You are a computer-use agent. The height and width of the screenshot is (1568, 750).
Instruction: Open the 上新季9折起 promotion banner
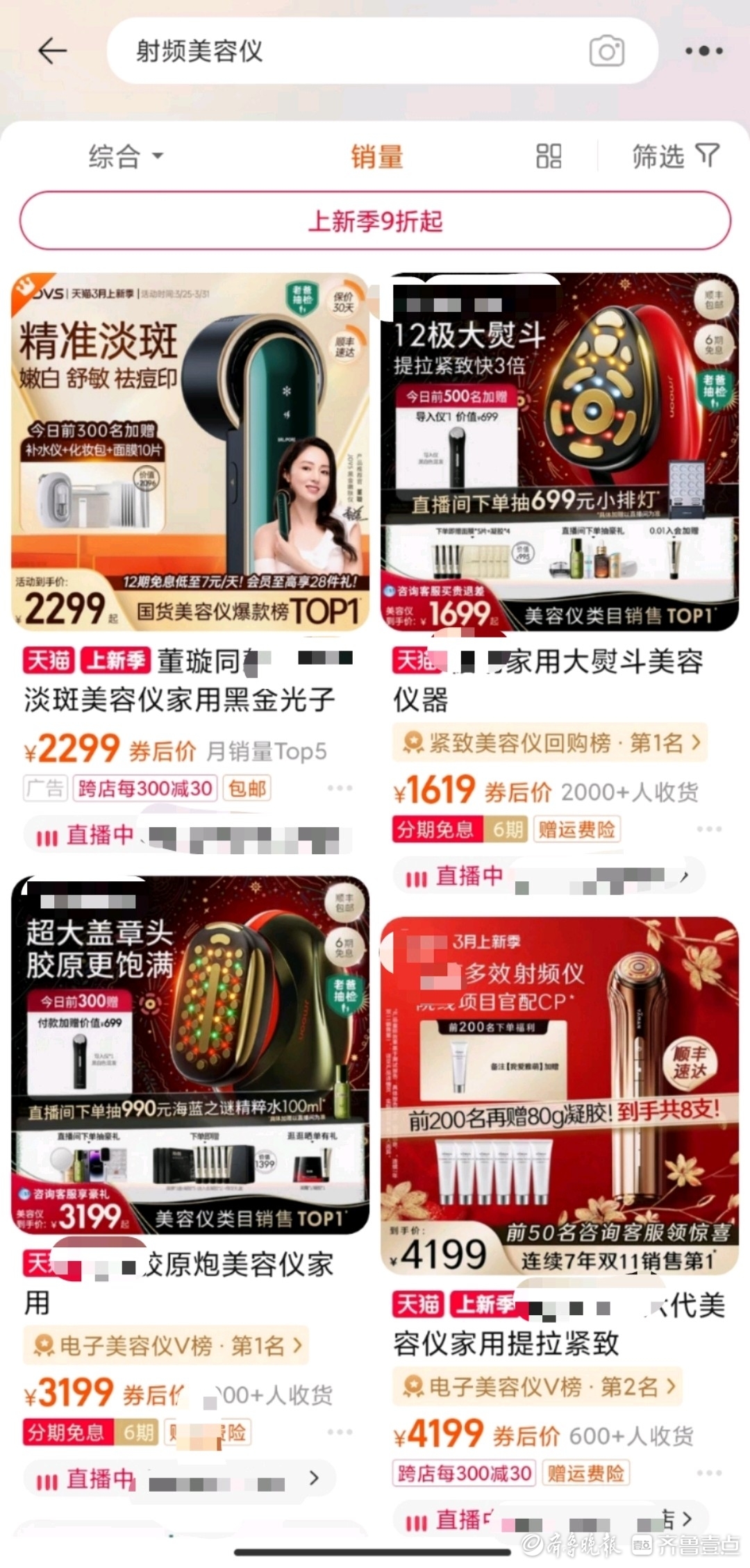[x=375, y=221]
